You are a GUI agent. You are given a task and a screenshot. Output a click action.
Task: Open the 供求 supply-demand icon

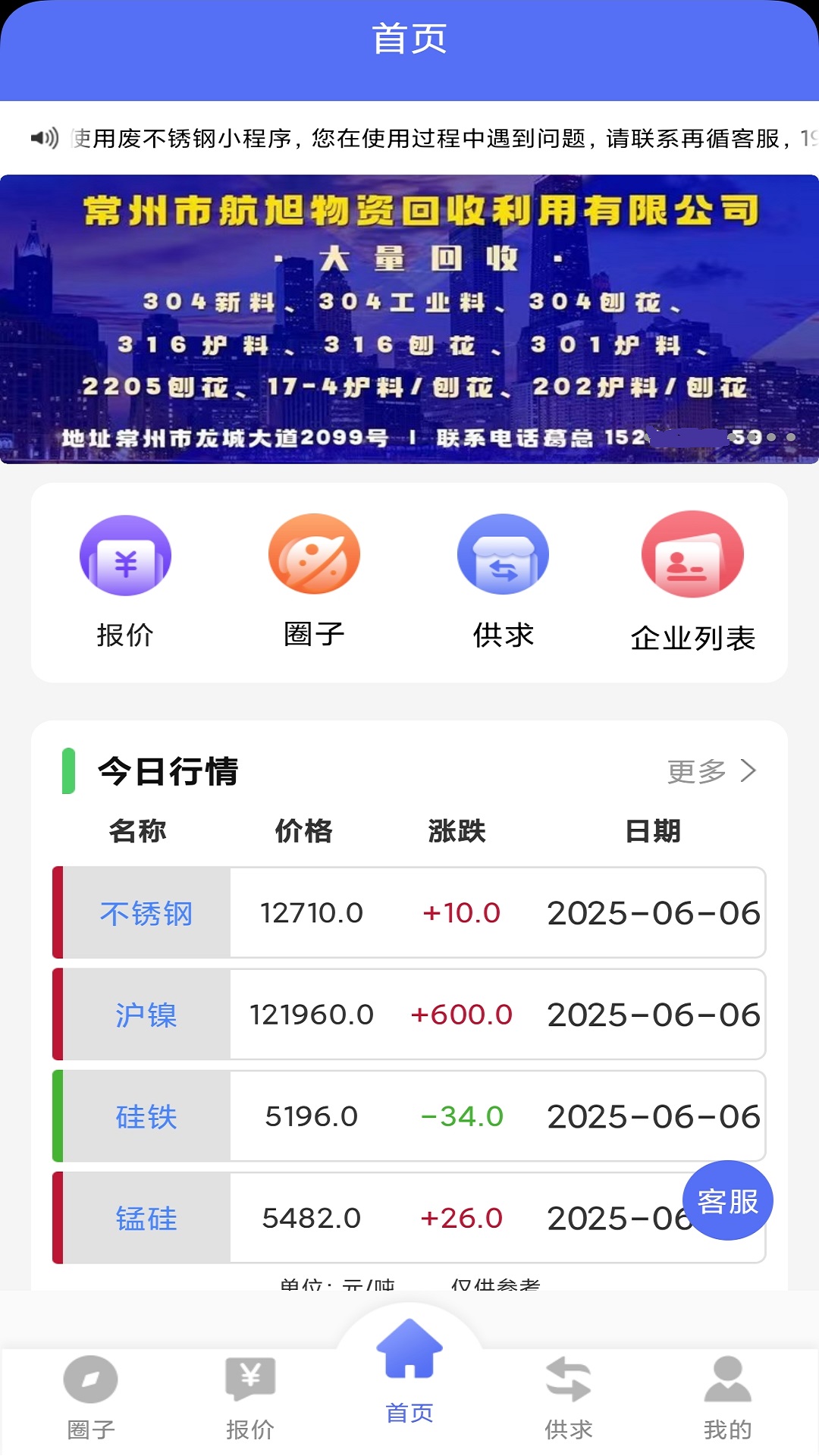point(504,556)
